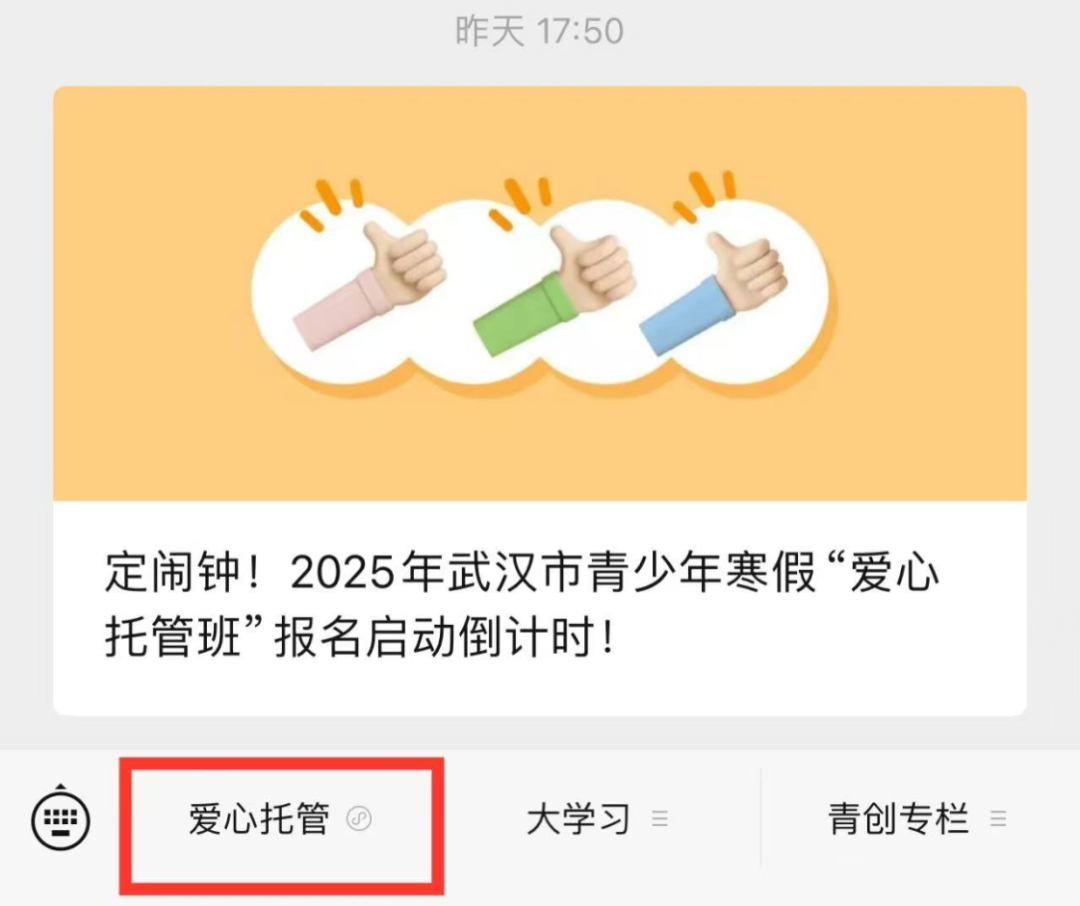Open the 爱心托管 menu item
This screenshot has height=906, width=1080.
[278, 820]
